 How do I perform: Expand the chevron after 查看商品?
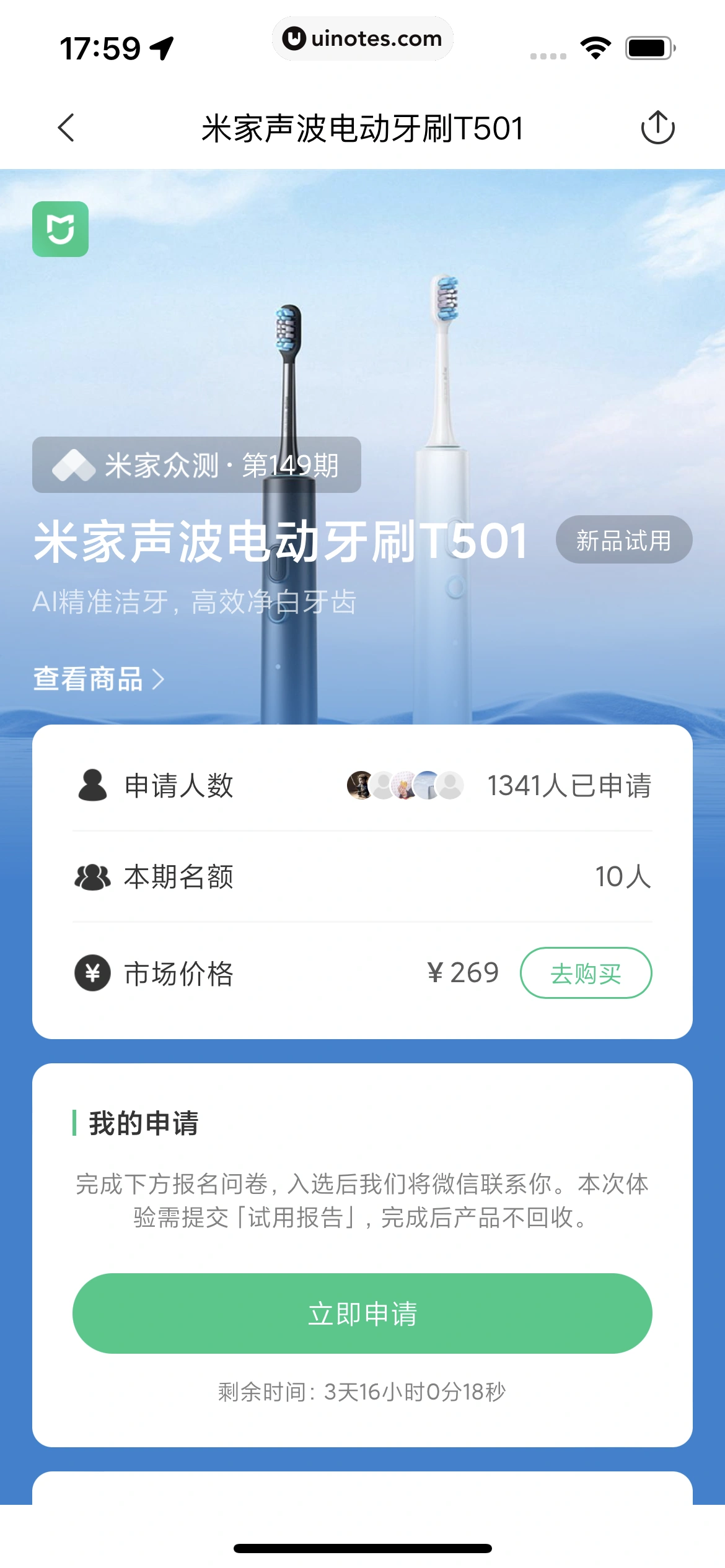point(160,680)
